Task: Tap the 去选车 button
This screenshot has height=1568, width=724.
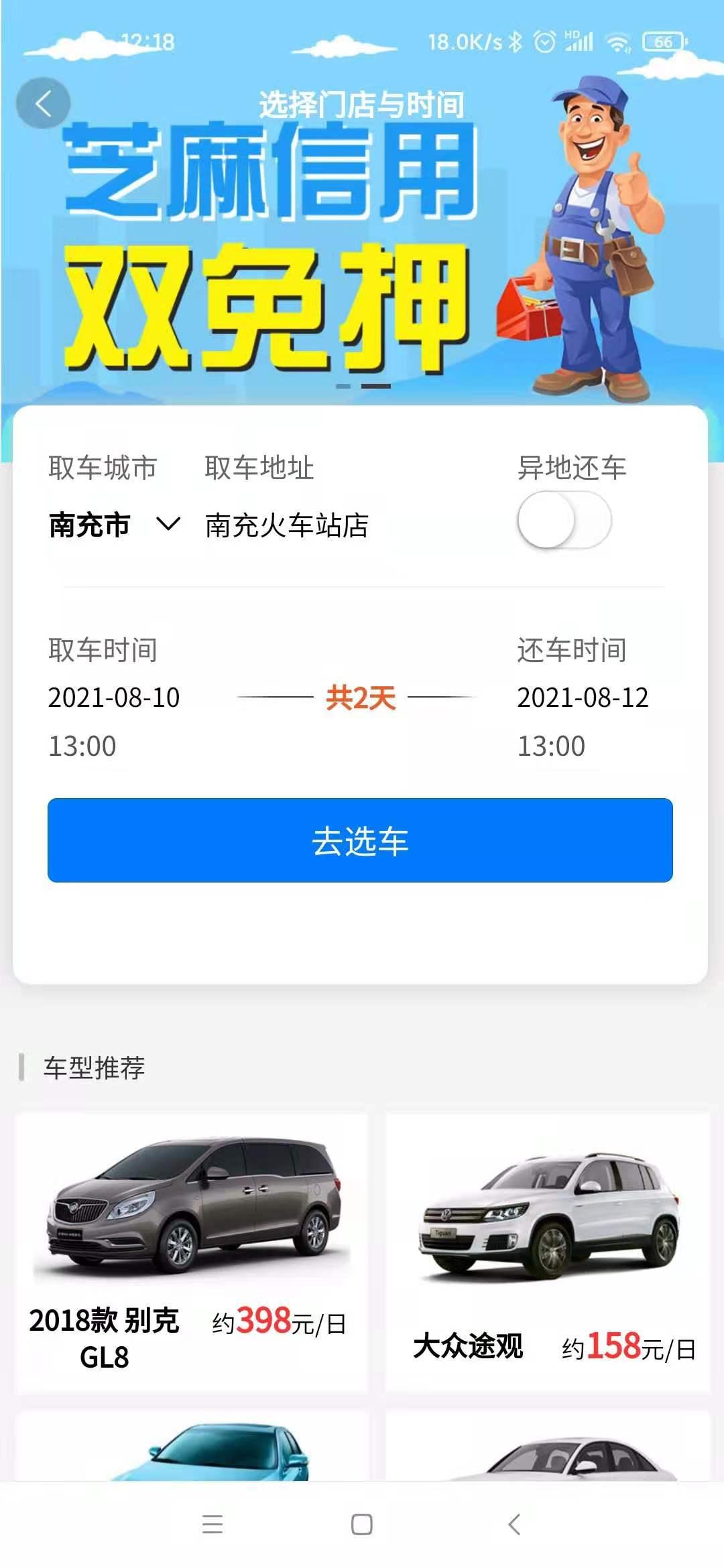Action: [361, 843]
